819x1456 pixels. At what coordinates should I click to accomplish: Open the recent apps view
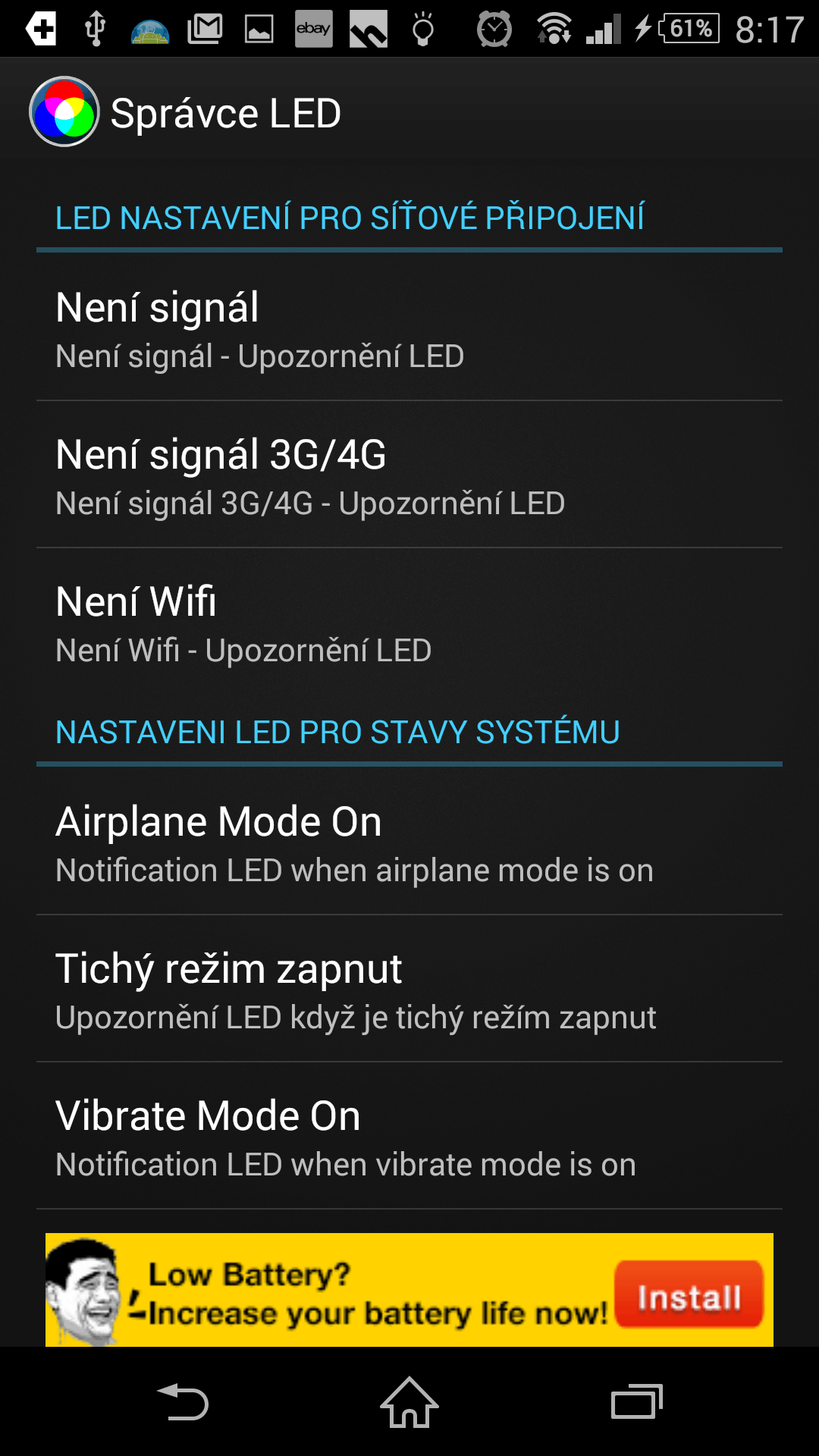[x=637, y=1401]
